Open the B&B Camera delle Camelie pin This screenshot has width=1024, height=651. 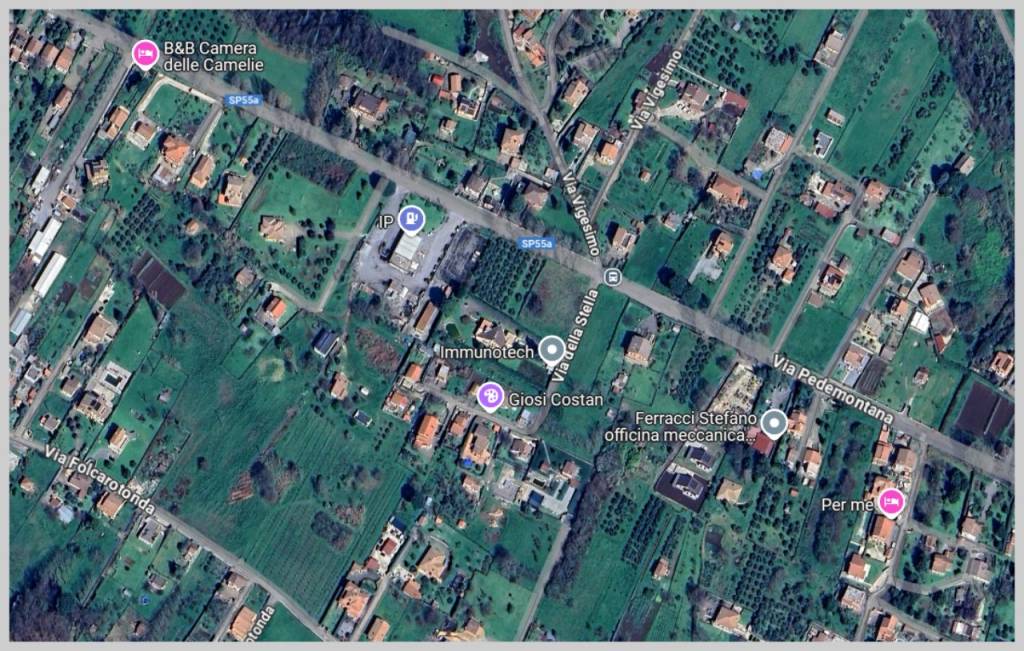145,54
